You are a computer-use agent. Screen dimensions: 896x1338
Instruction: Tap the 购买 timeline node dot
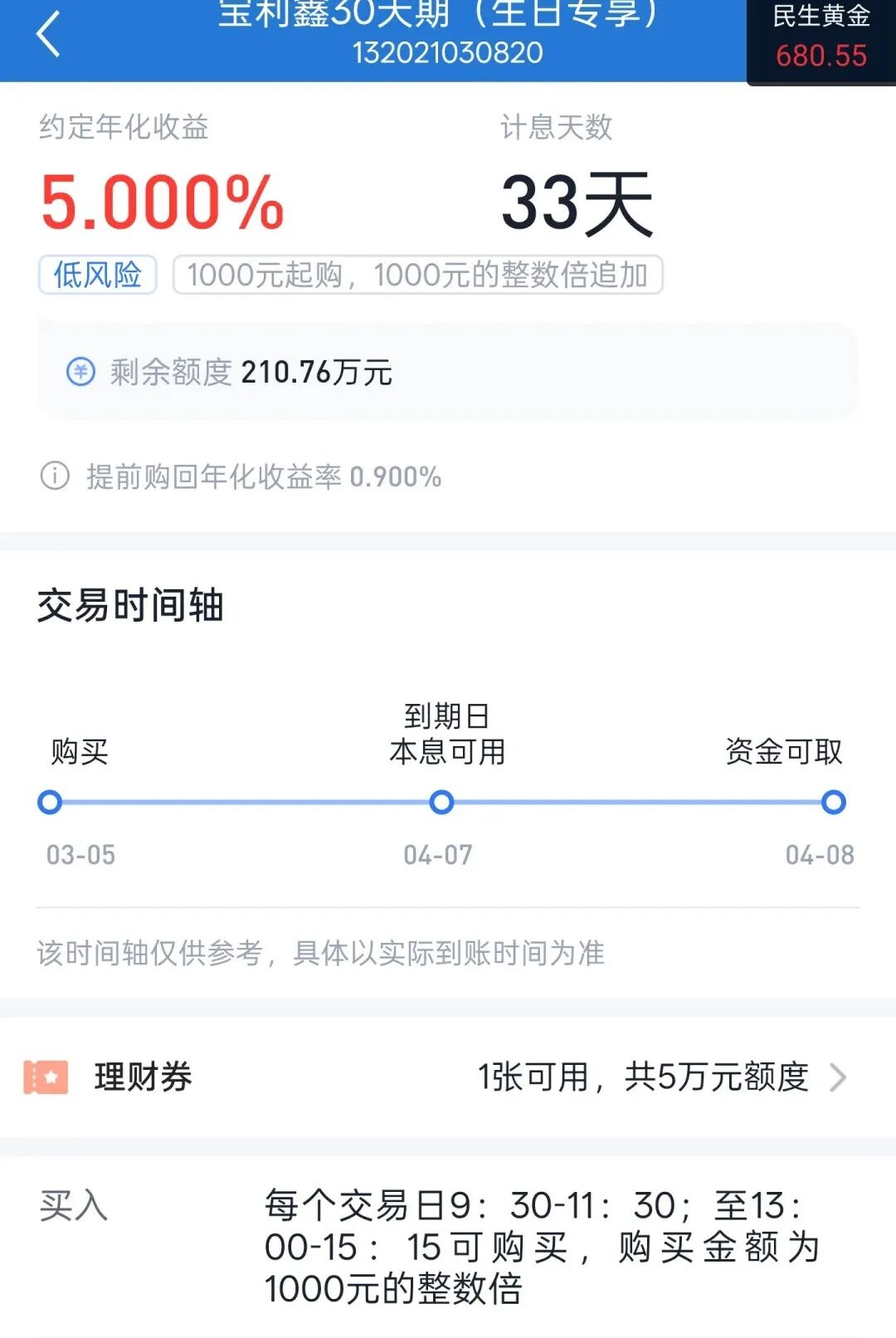click(51, 802)
